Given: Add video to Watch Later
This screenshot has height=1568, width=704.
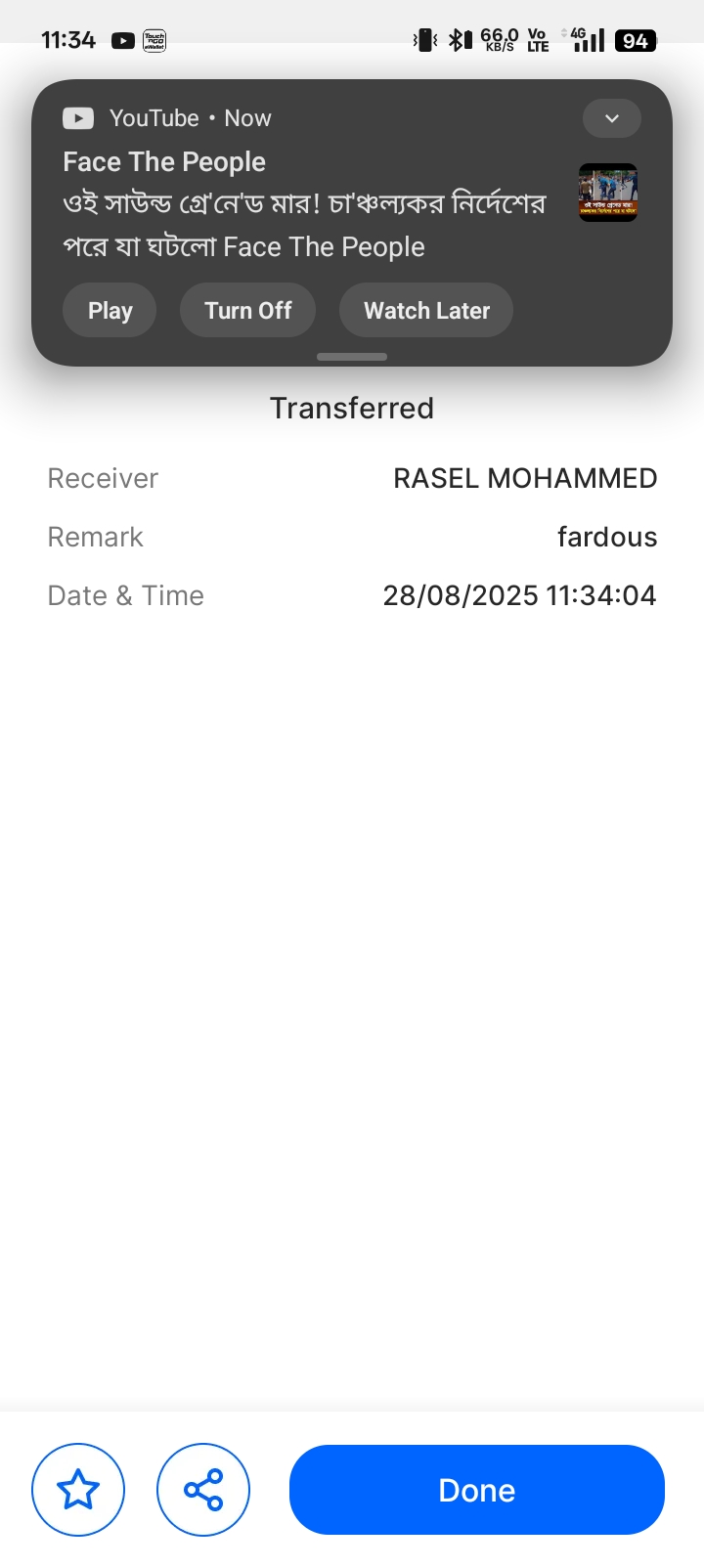Looking at the screenshot, I should point(426,311).
